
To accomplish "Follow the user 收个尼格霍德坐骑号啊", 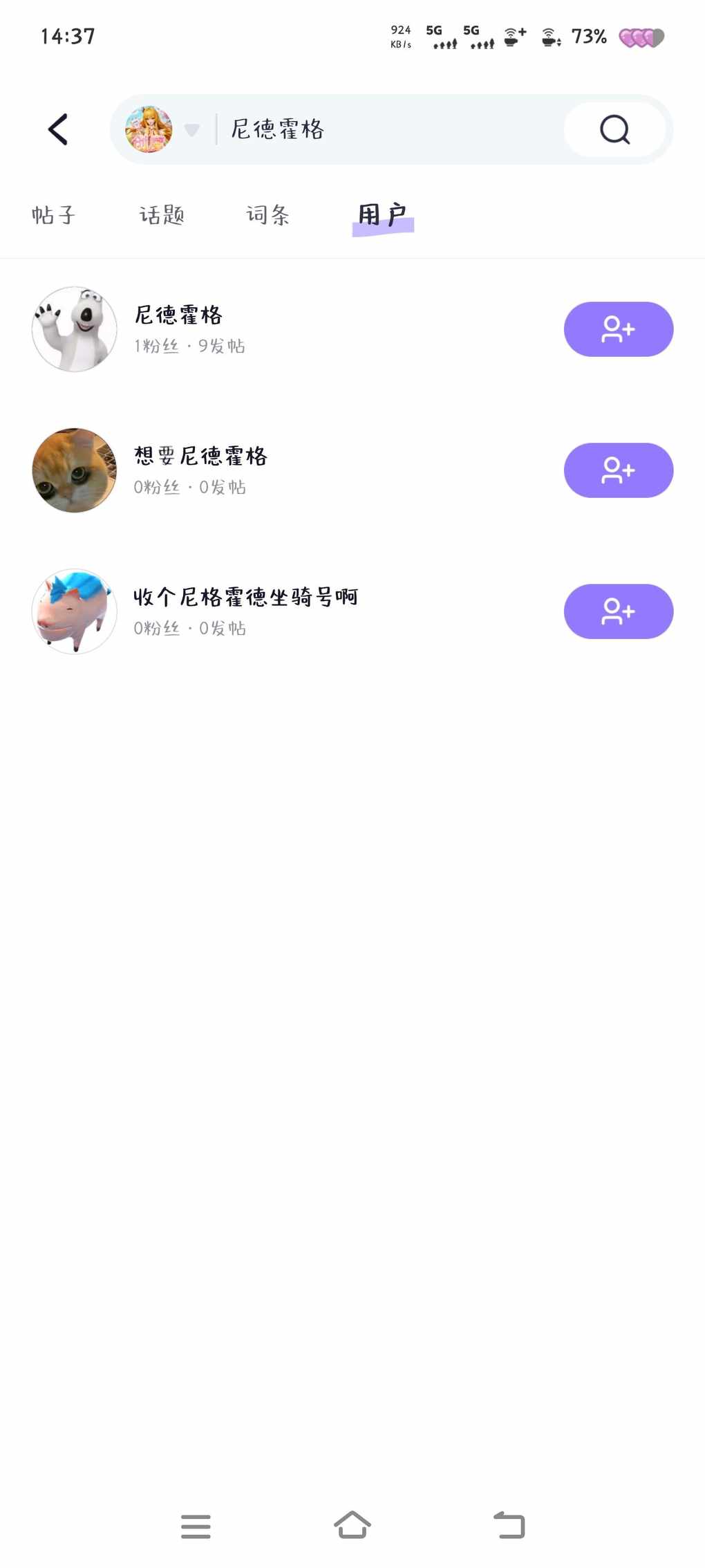I will point(618,611).
